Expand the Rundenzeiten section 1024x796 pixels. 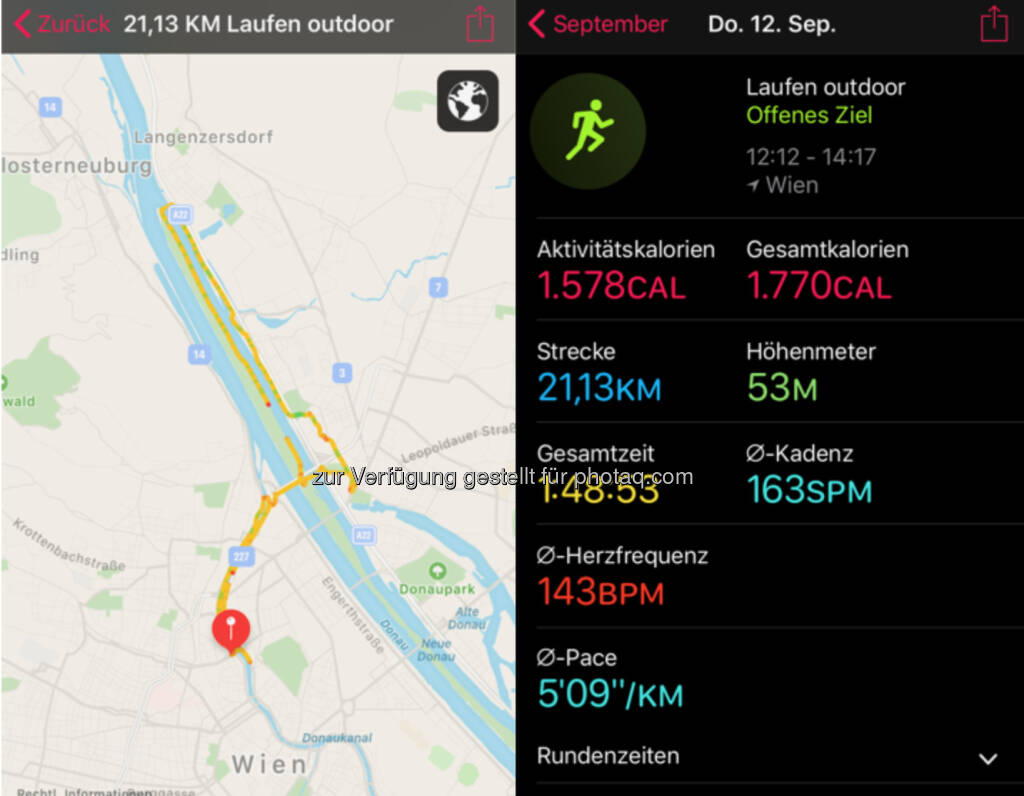click(987, 757)
